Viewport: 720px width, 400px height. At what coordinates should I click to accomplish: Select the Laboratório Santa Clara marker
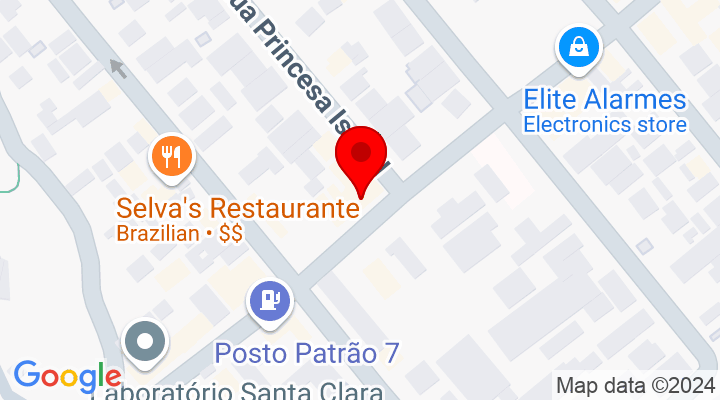(x=146, y=343)
